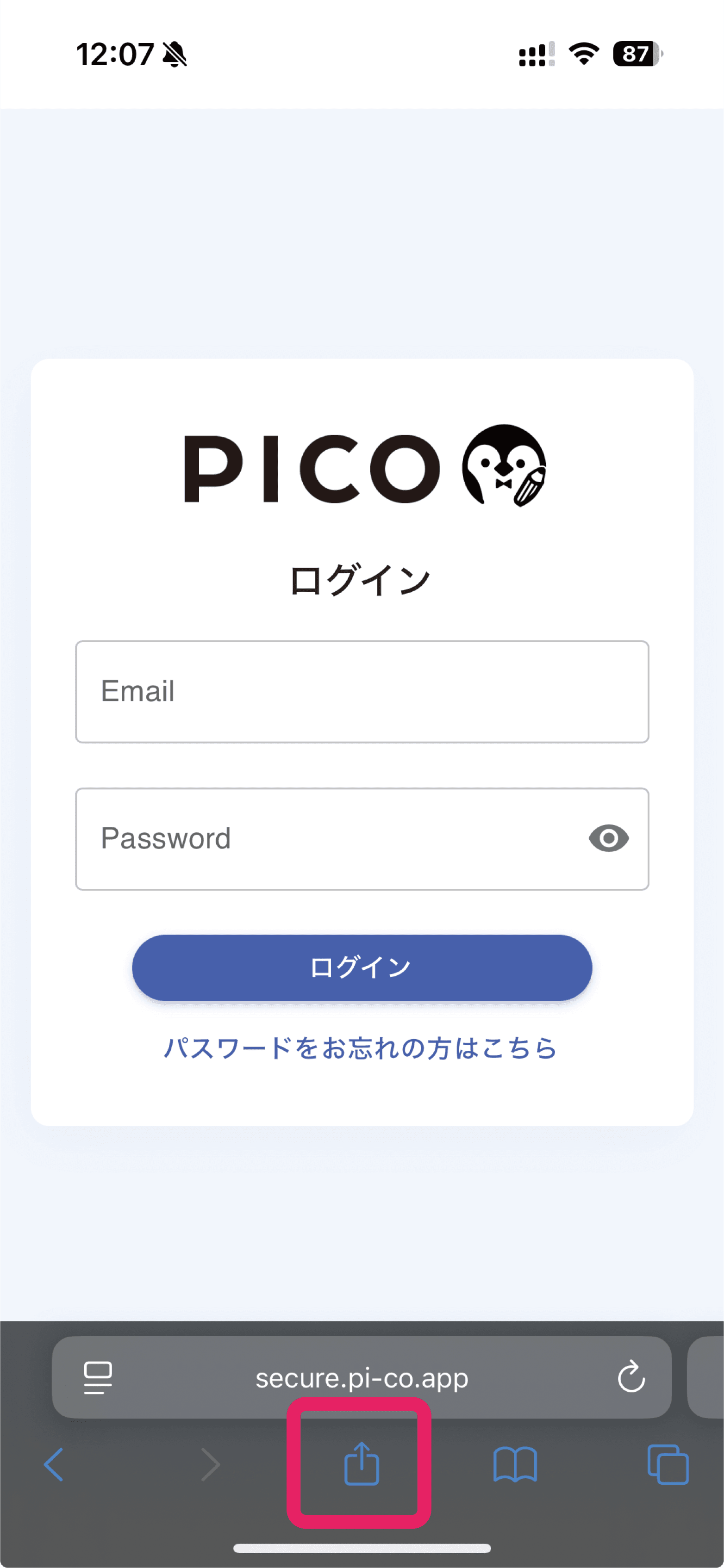724x1568 pixels.
Task: Tap the Email input field
Action: pos(362,692)
